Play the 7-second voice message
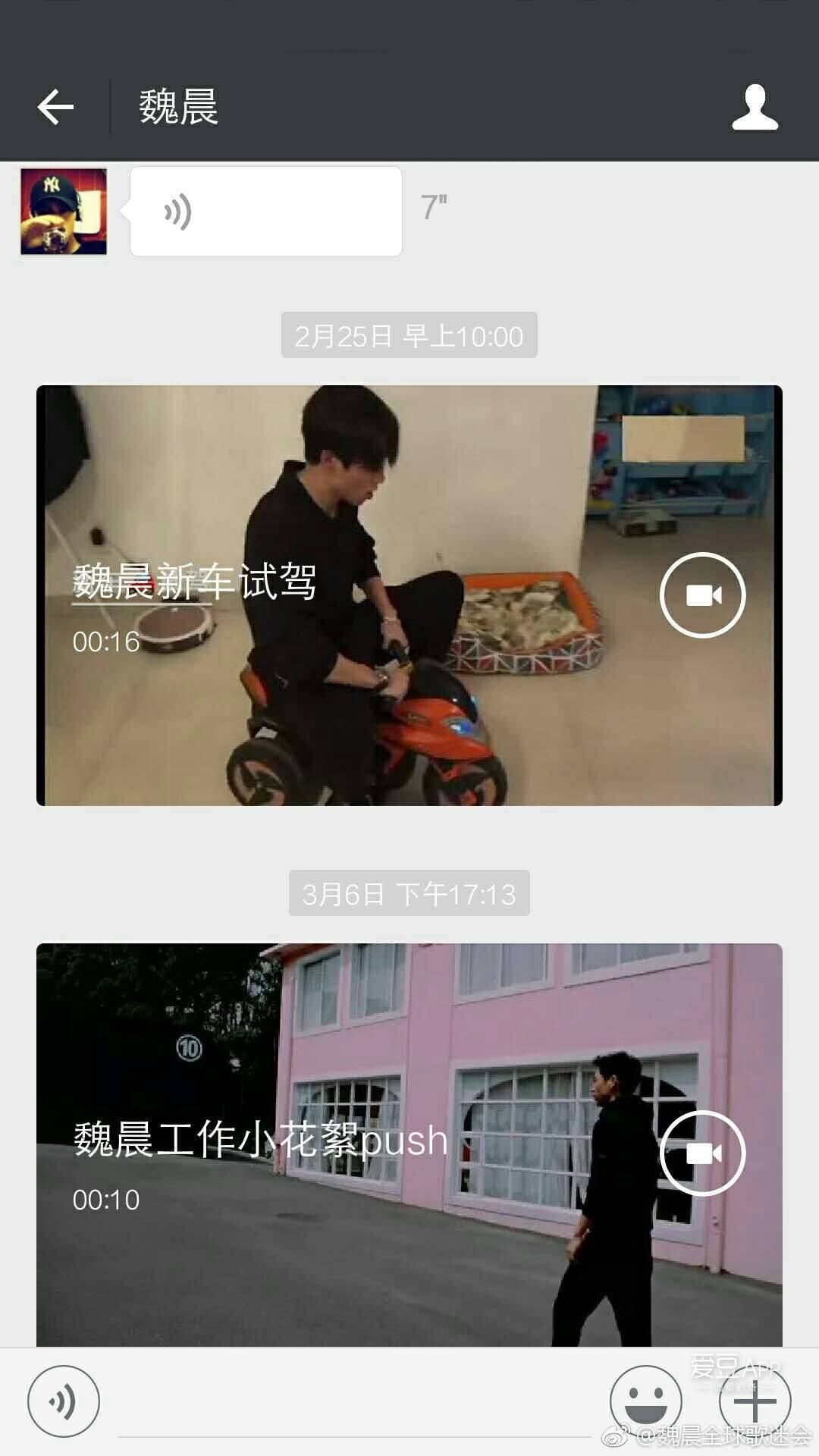 [x=265, y=212]
